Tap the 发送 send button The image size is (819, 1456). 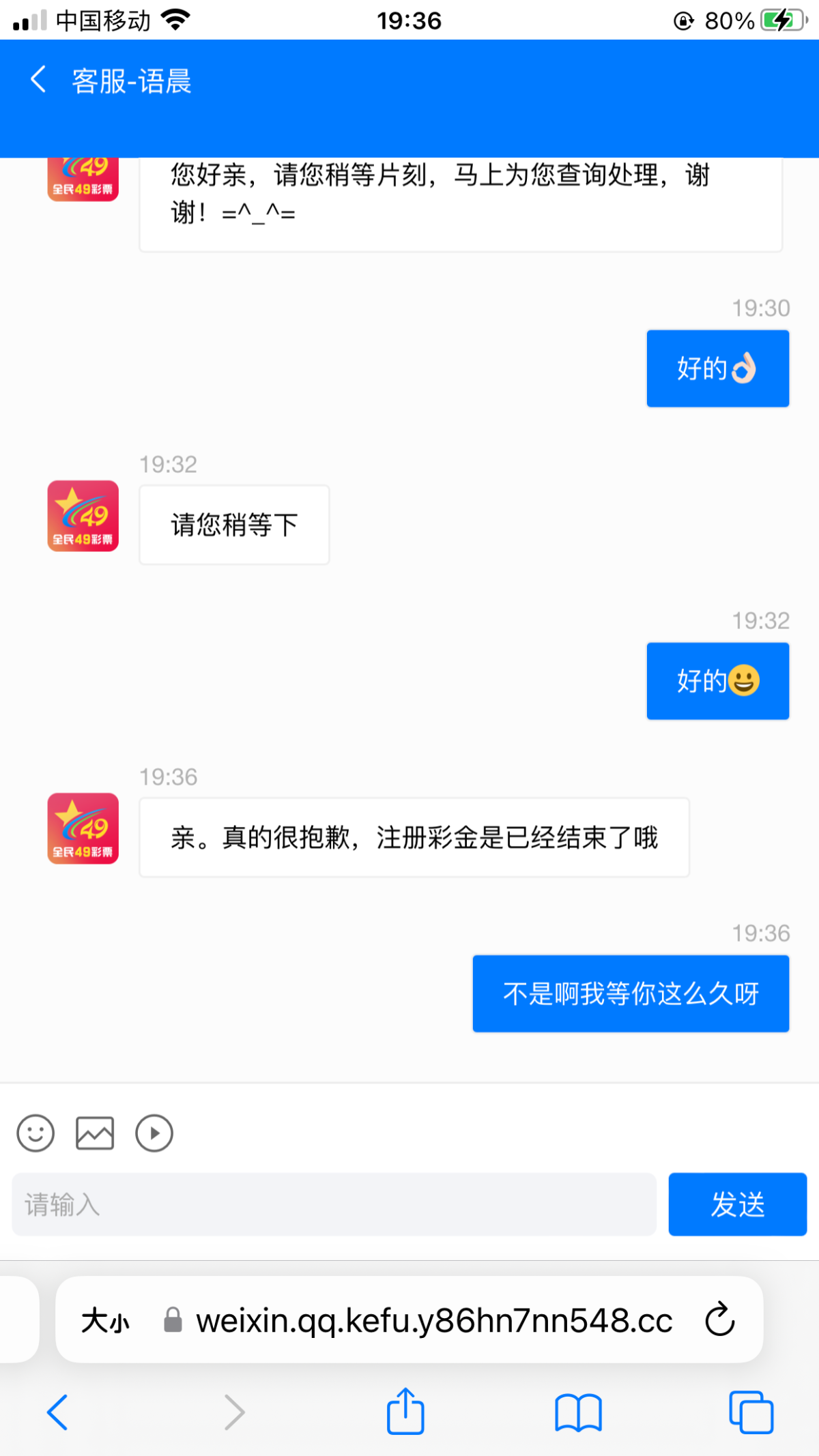738,1204
